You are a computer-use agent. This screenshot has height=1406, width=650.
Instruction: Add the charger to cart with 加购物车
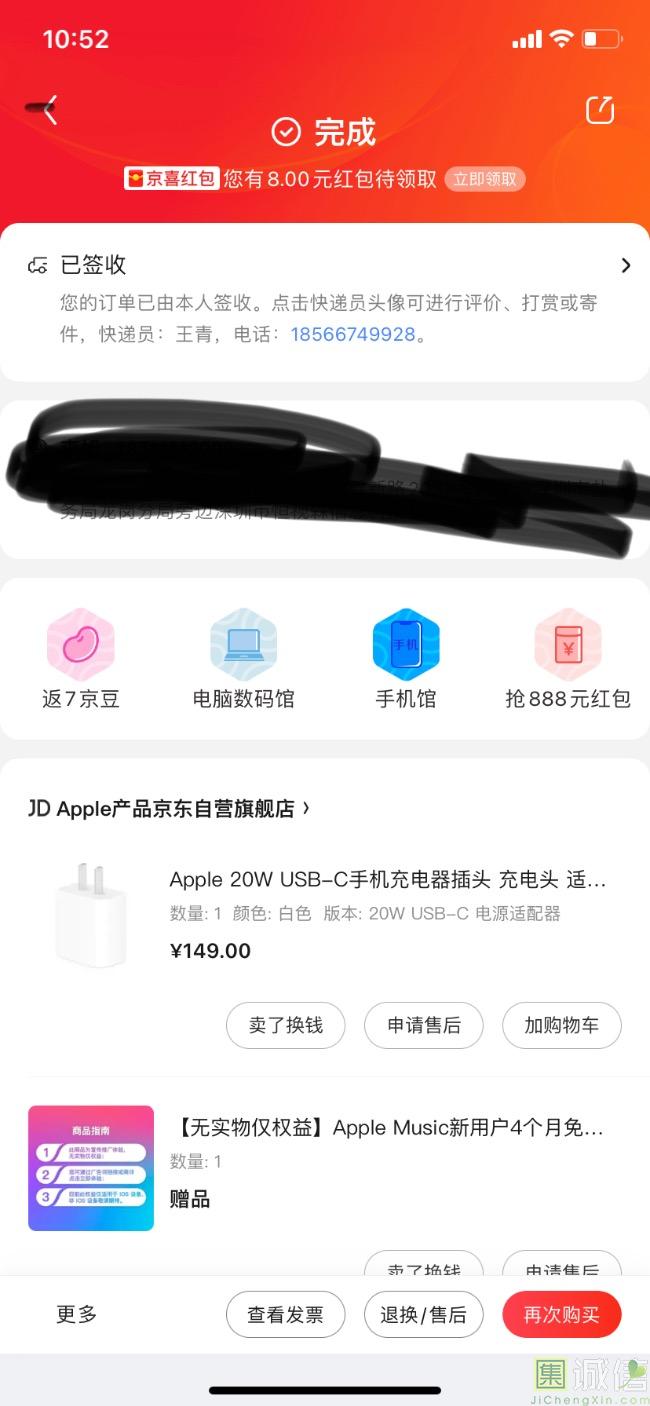pyautogui.click(x=562, y=1025)
